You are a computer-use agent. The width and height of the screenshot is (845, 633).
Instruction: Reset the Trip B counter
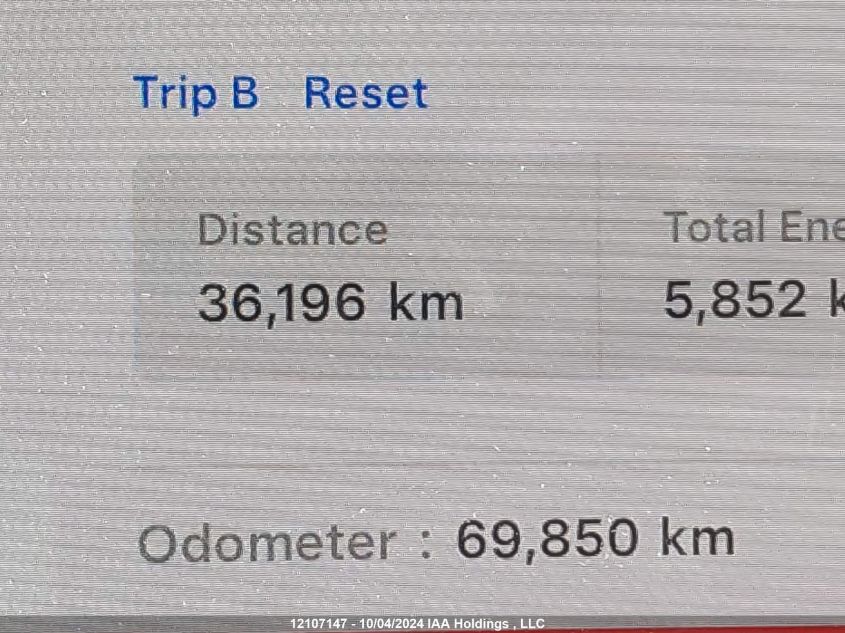[366, 93]
